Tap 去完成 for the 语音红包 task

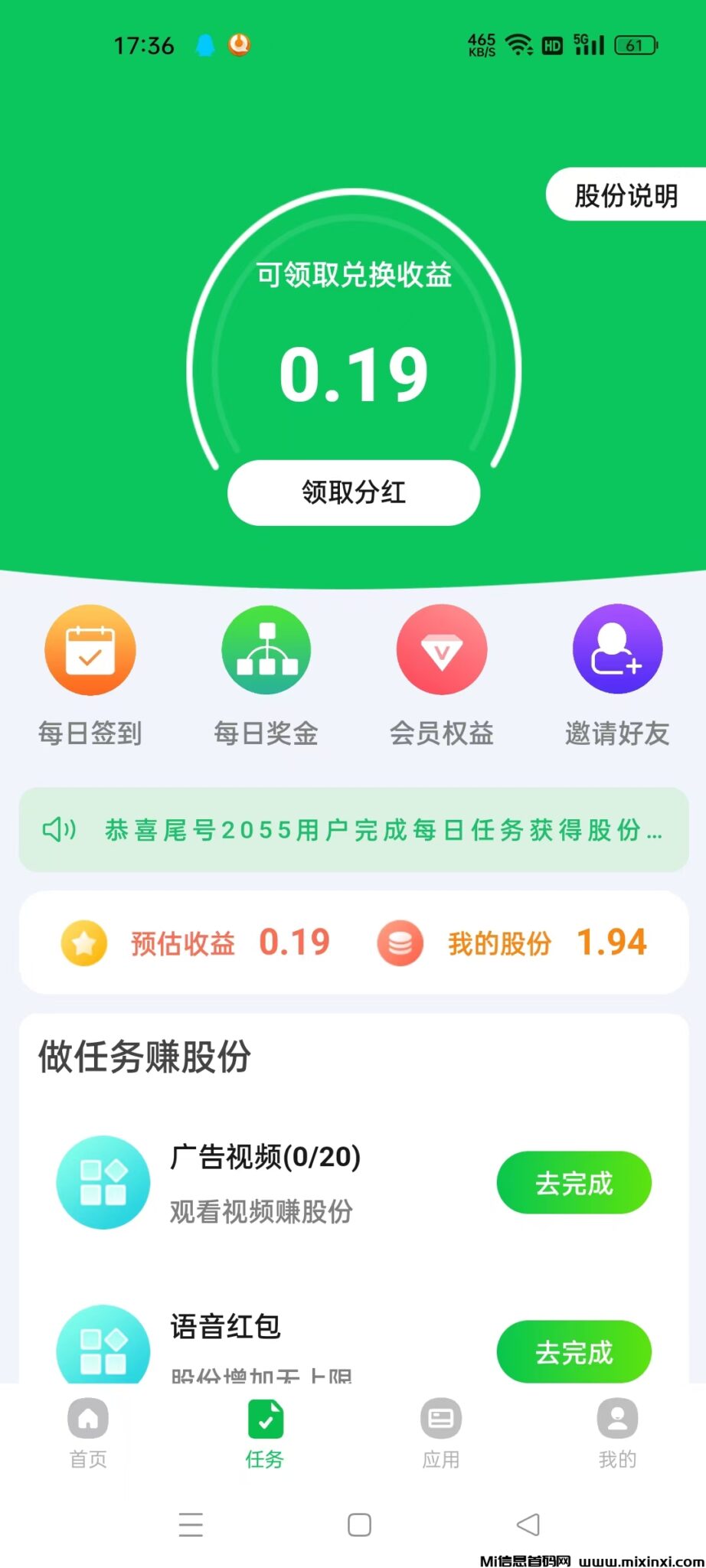[574, 1352]
